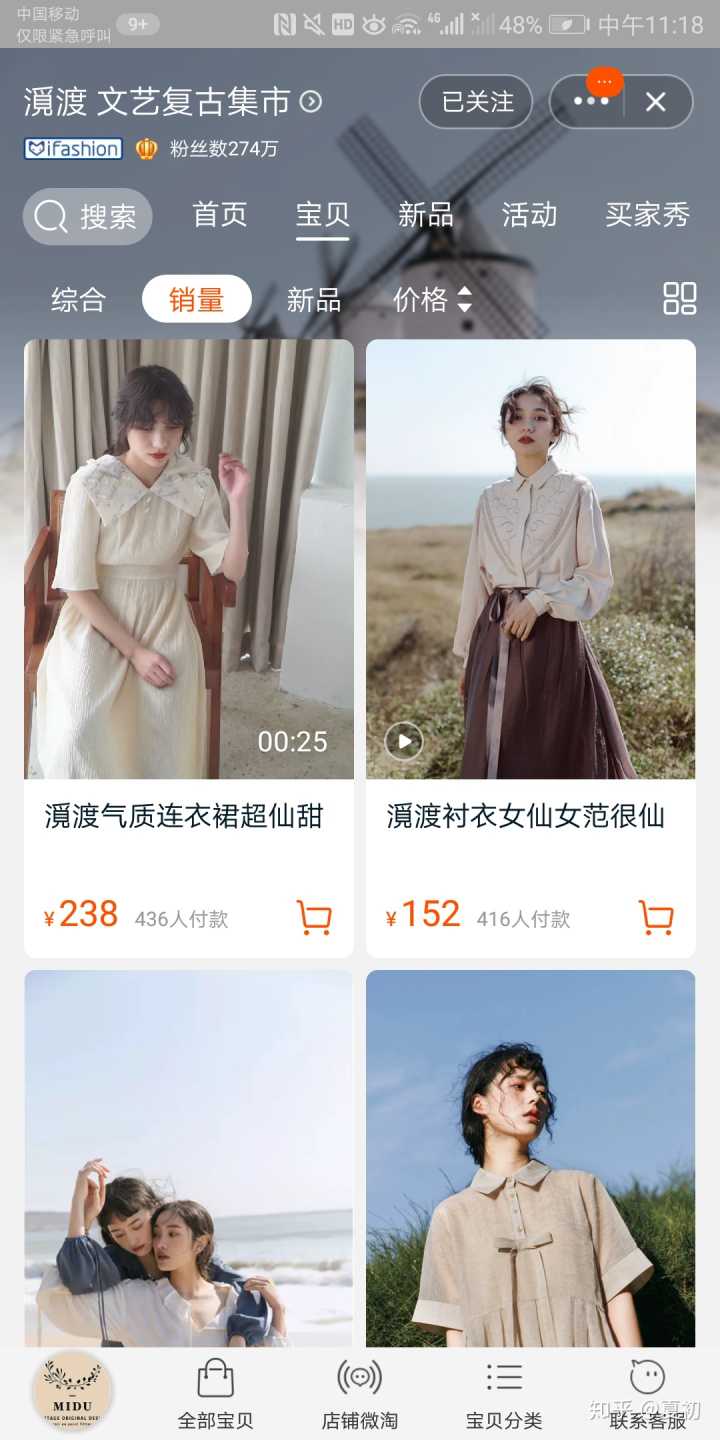Open 店铺微淘 in the bottom bar

click(x=359, y=1394)
